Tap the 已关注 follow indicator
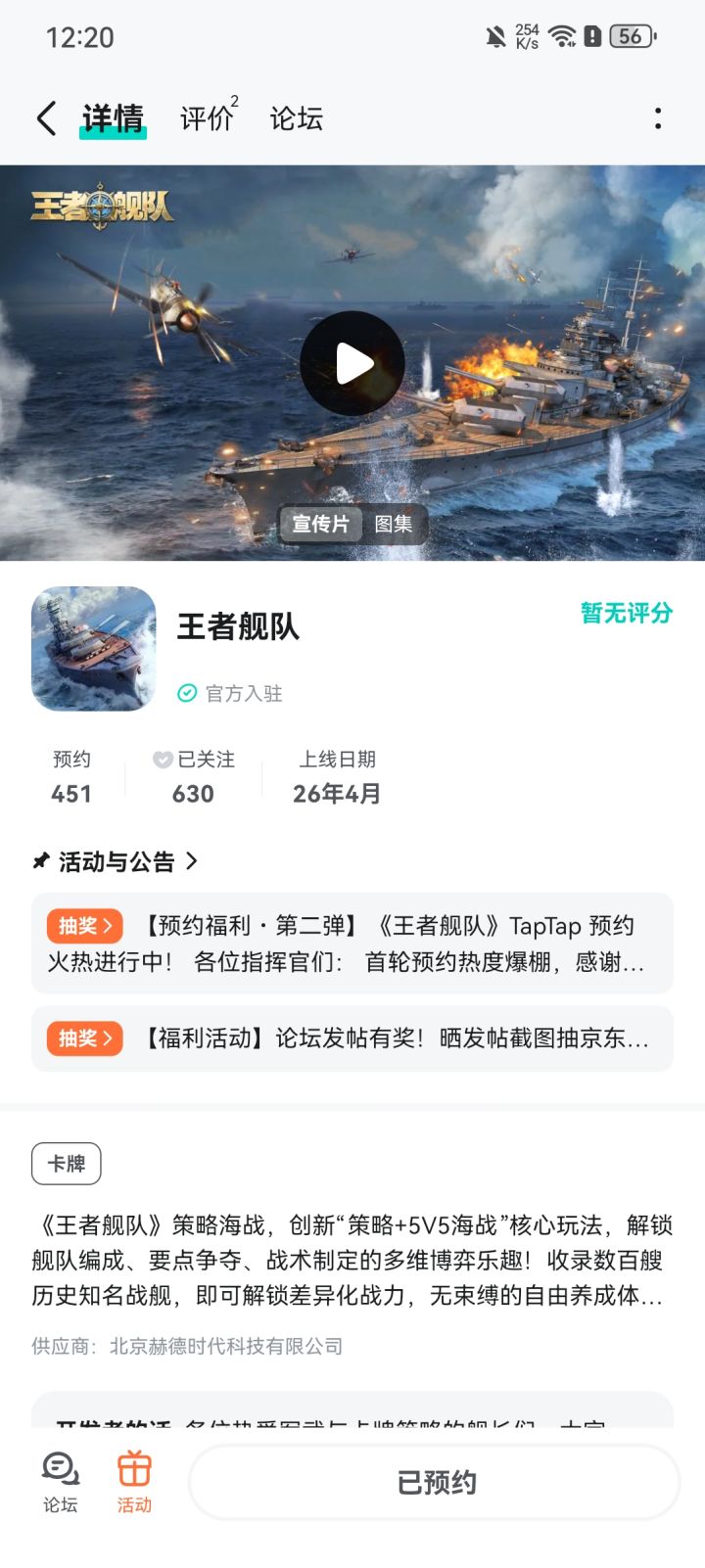Image resolution: width=705 pixels, height=1568 pixels. point(194,760)
